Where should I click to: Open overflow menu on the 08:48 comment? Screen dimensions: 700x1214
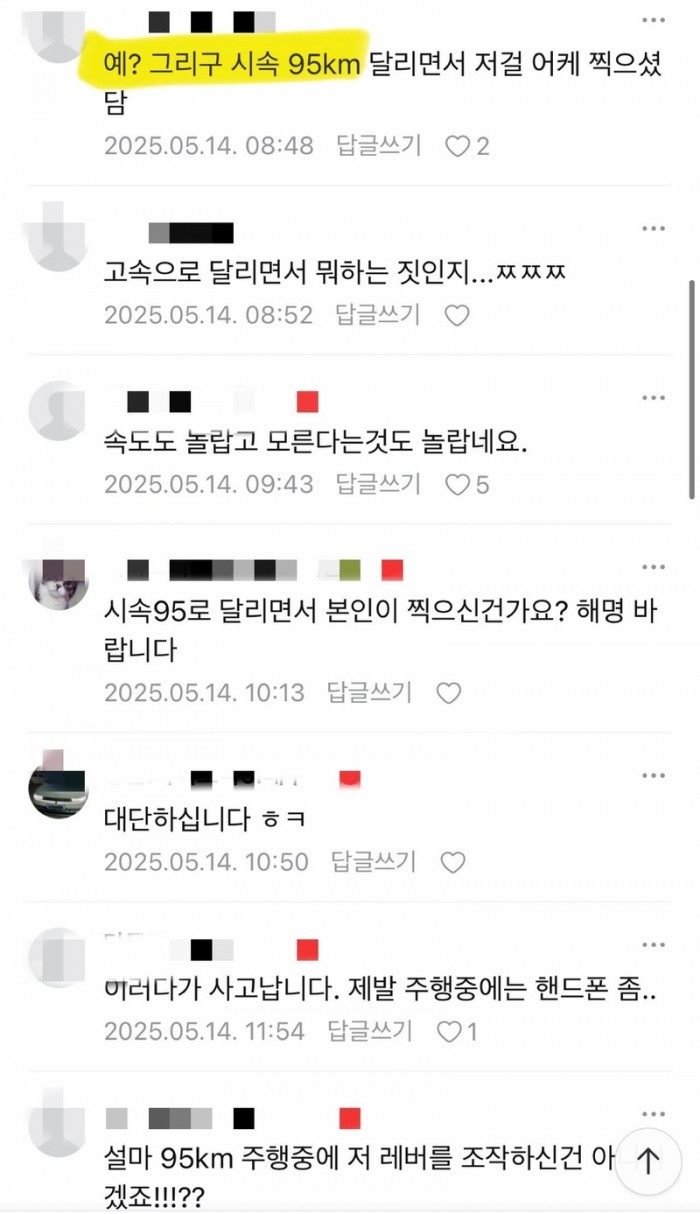pyautogui.click(x=654, y=18)
